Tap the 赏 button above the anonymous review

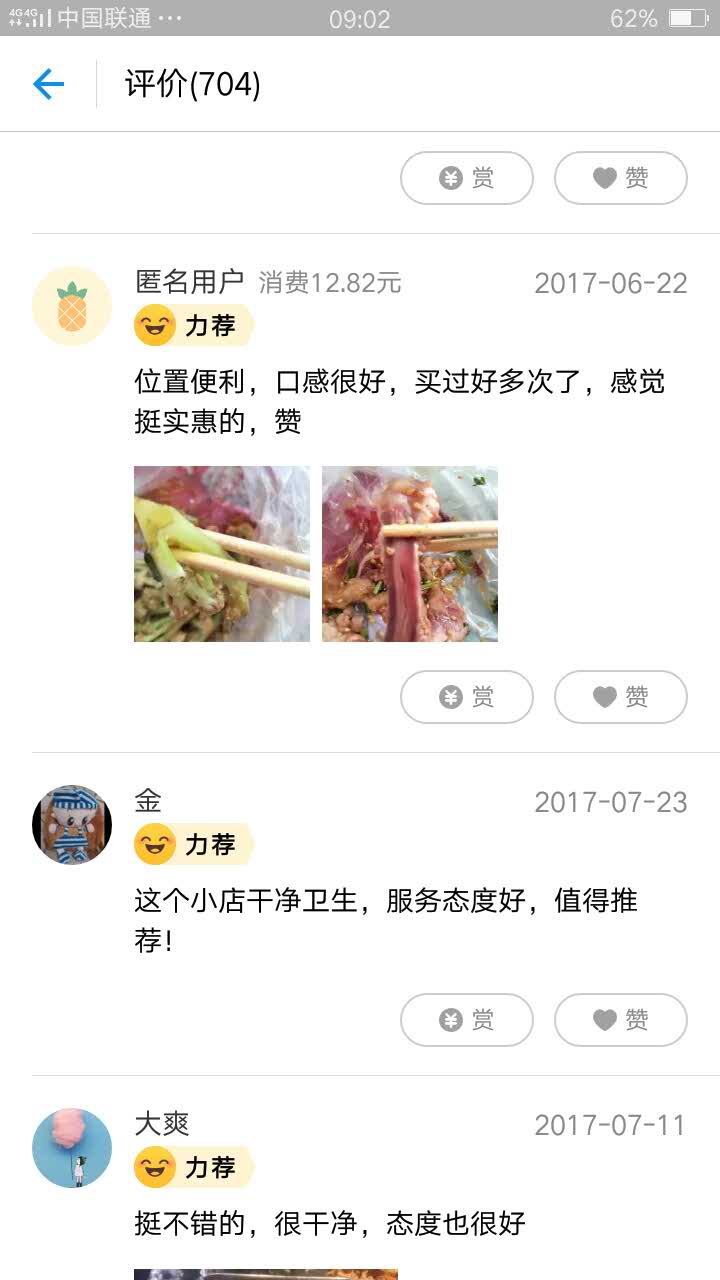(x=466, y=178)
